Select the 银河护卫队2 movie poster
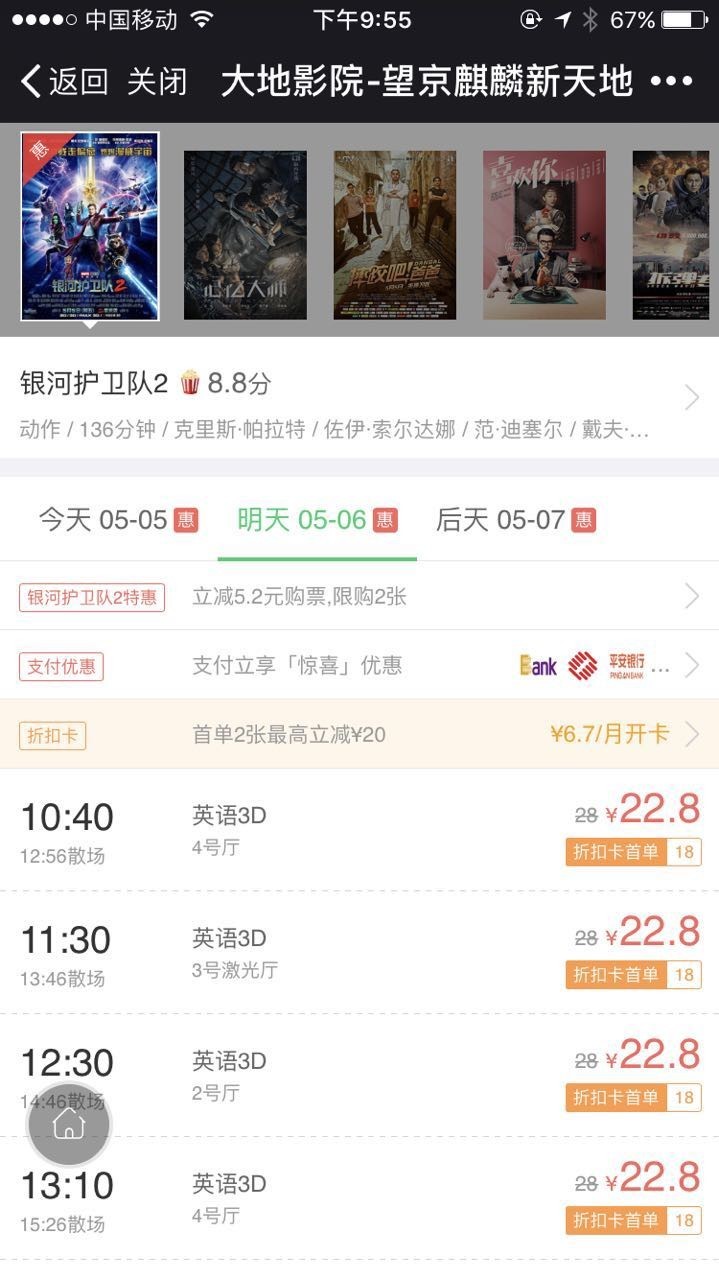Screen dimensions: 719x1280 click(x=90, y=226)
